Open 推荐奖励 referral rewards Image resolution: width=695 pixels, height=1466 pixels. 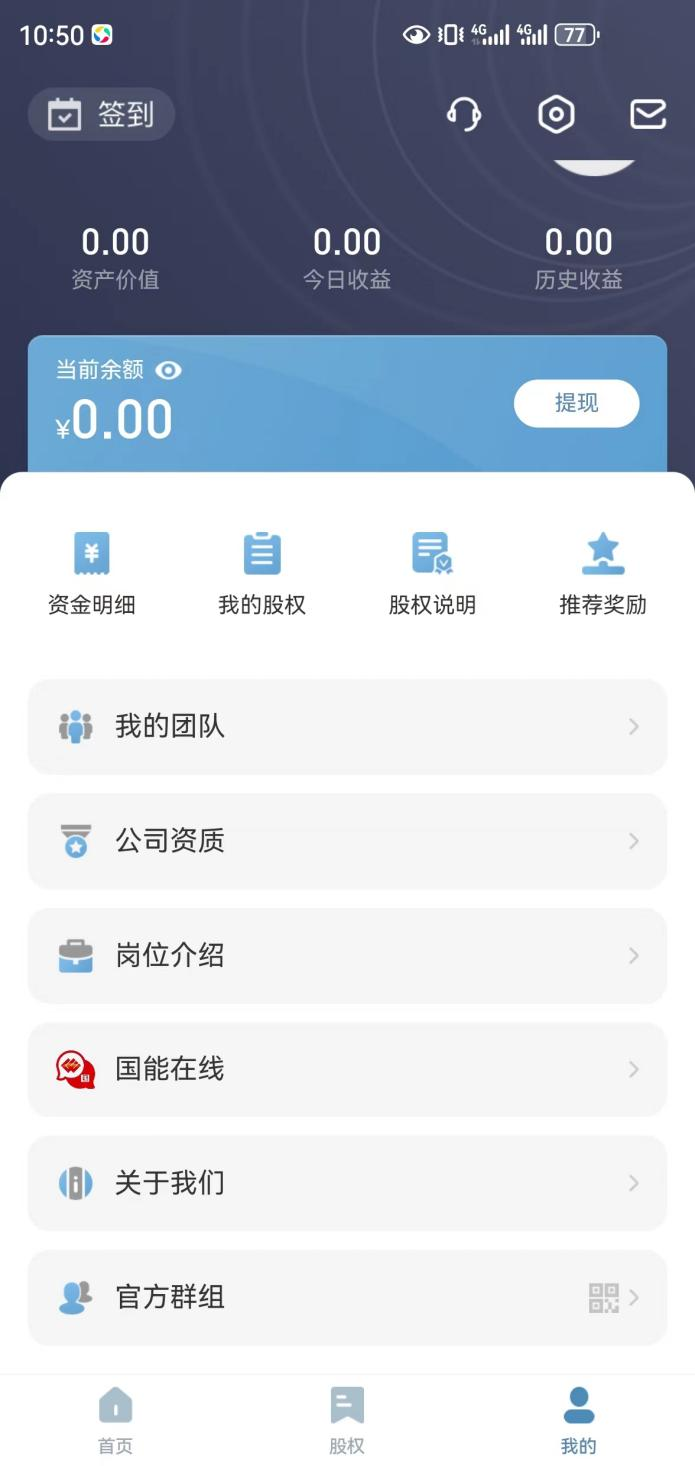[x=603, y=574]
